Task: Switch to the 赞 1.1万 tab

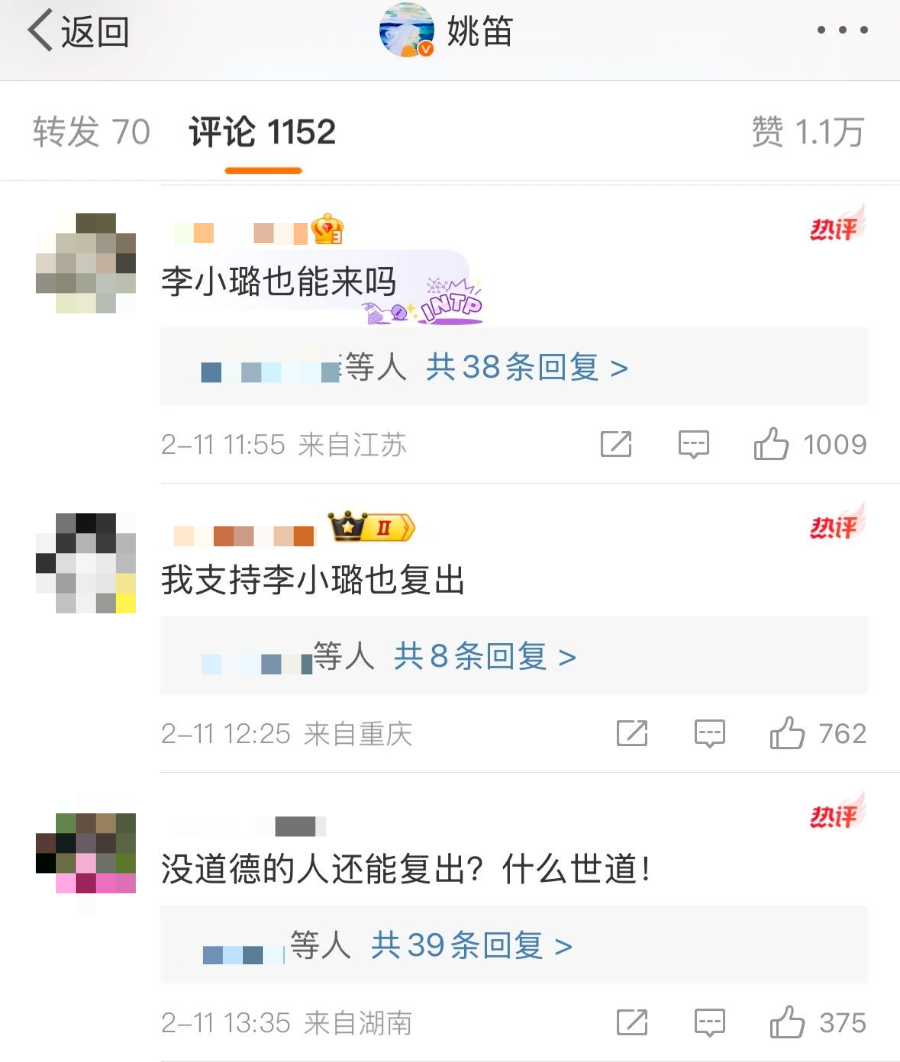Action: click(x=807, y=132)
